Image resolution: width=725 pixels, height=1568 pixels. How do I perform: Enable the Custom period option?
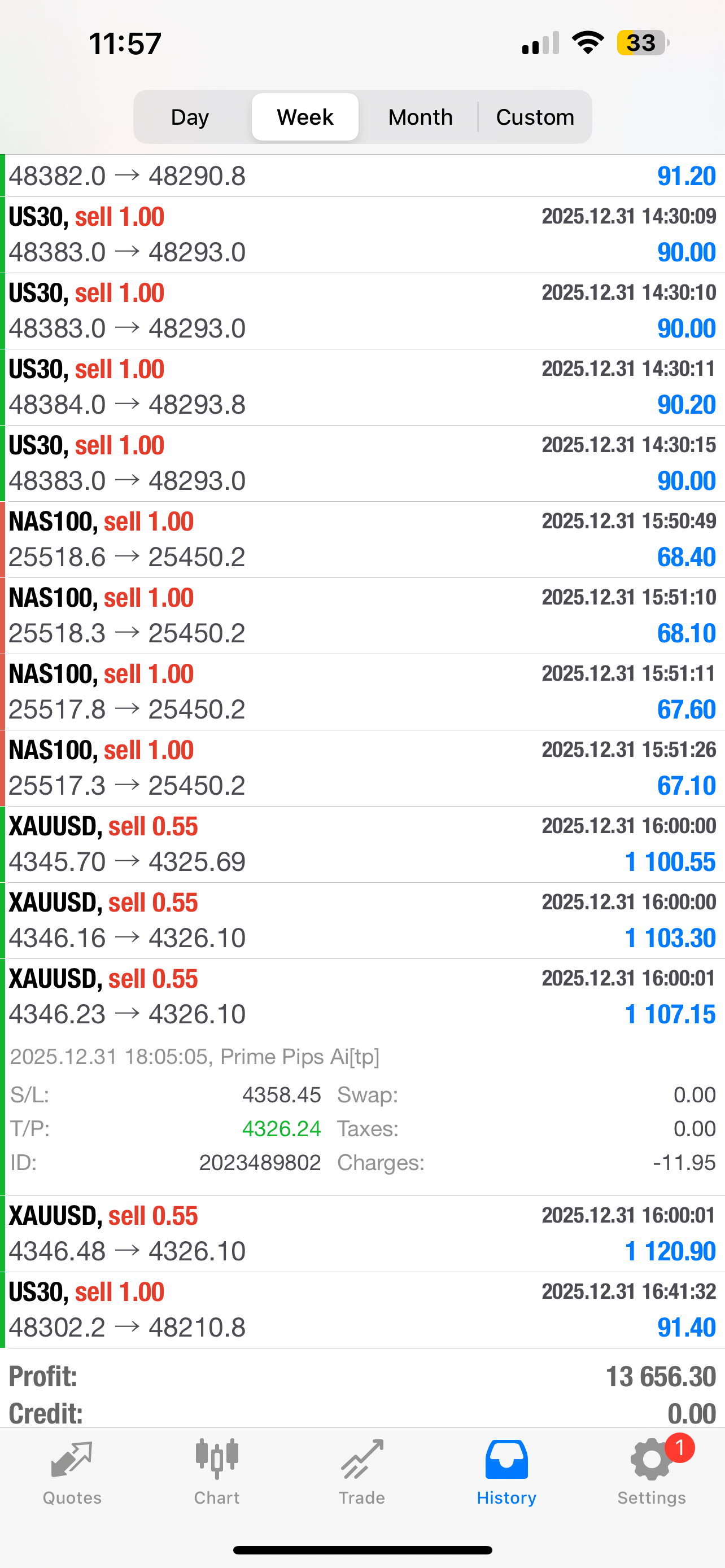[535, 116]
